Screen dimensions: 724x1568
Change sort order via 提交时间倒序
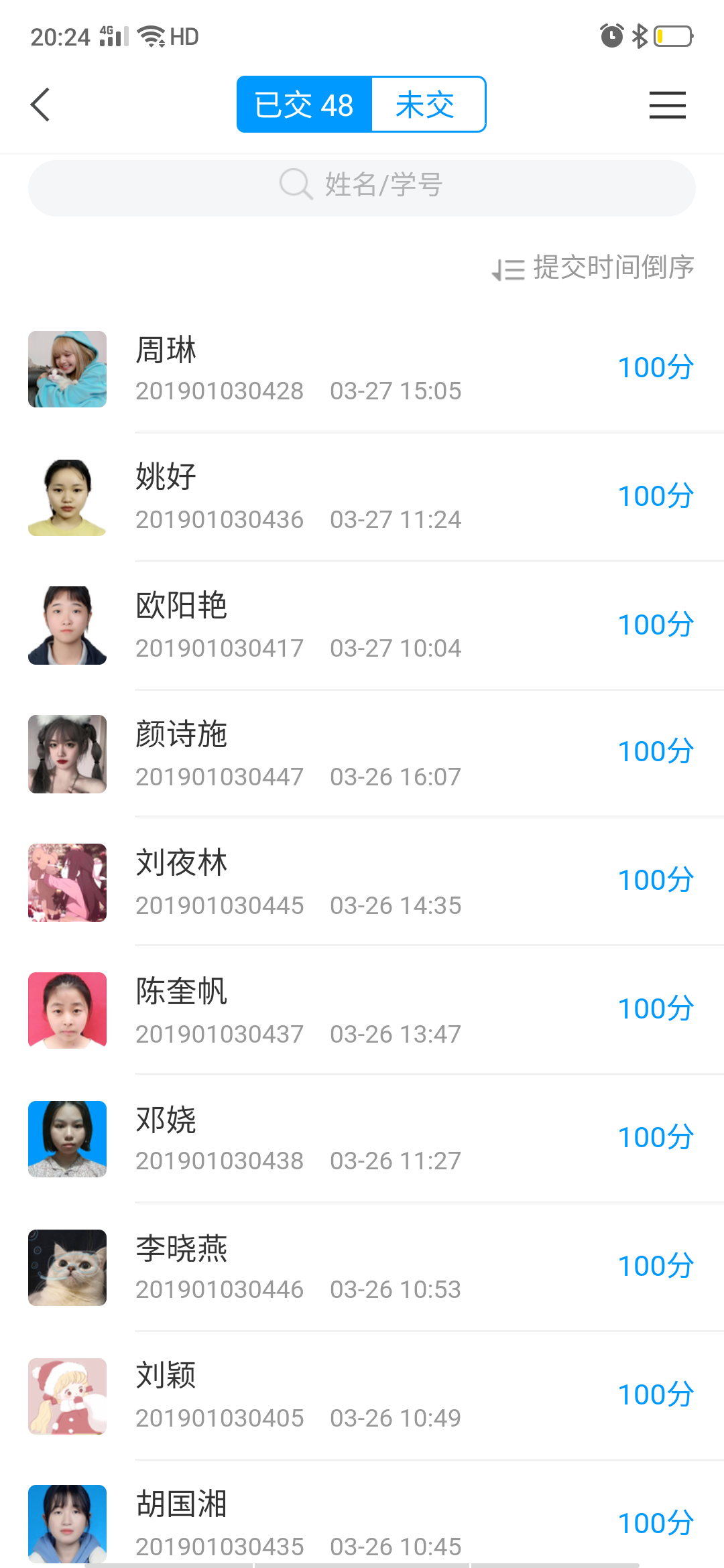594,268
